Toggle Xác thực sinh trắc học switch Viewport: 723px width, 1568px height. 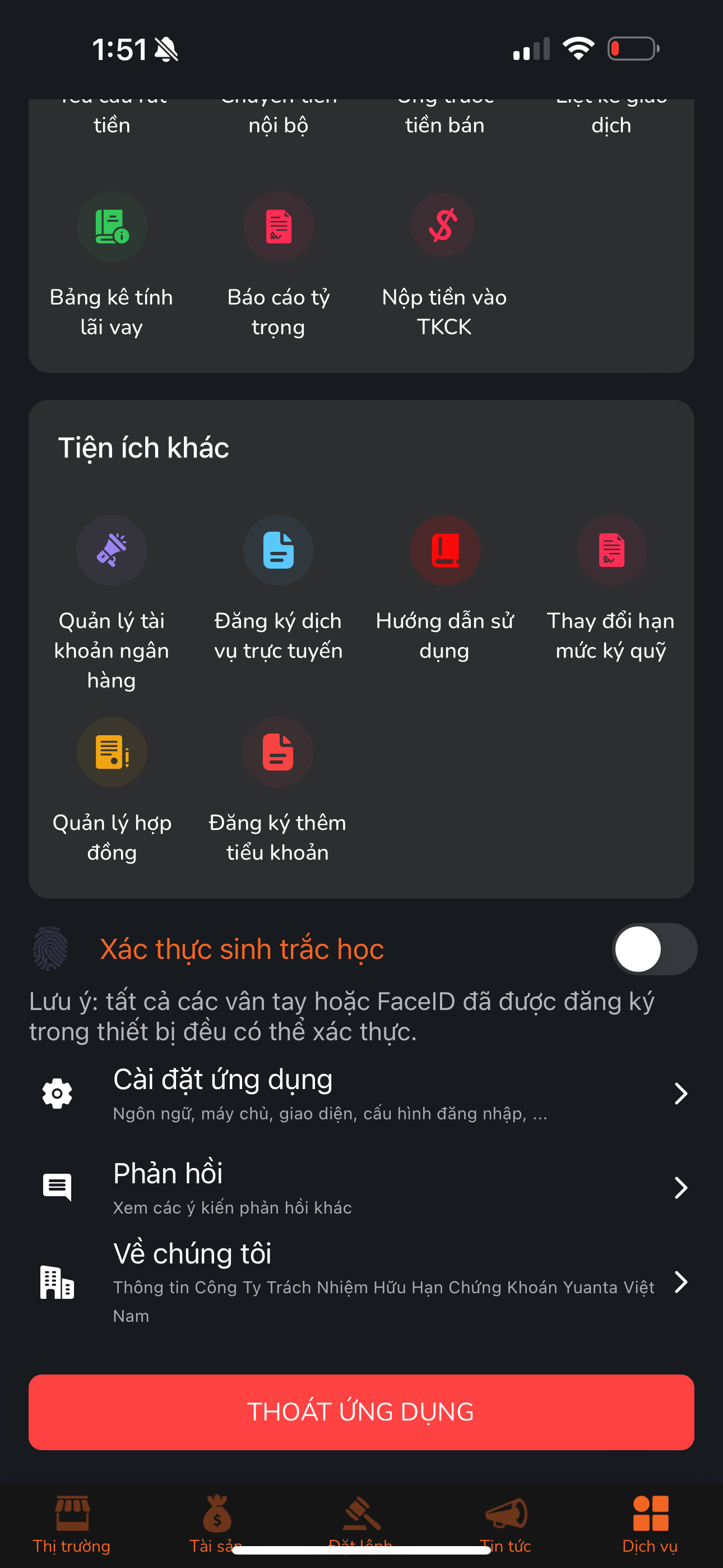(654, 949)
